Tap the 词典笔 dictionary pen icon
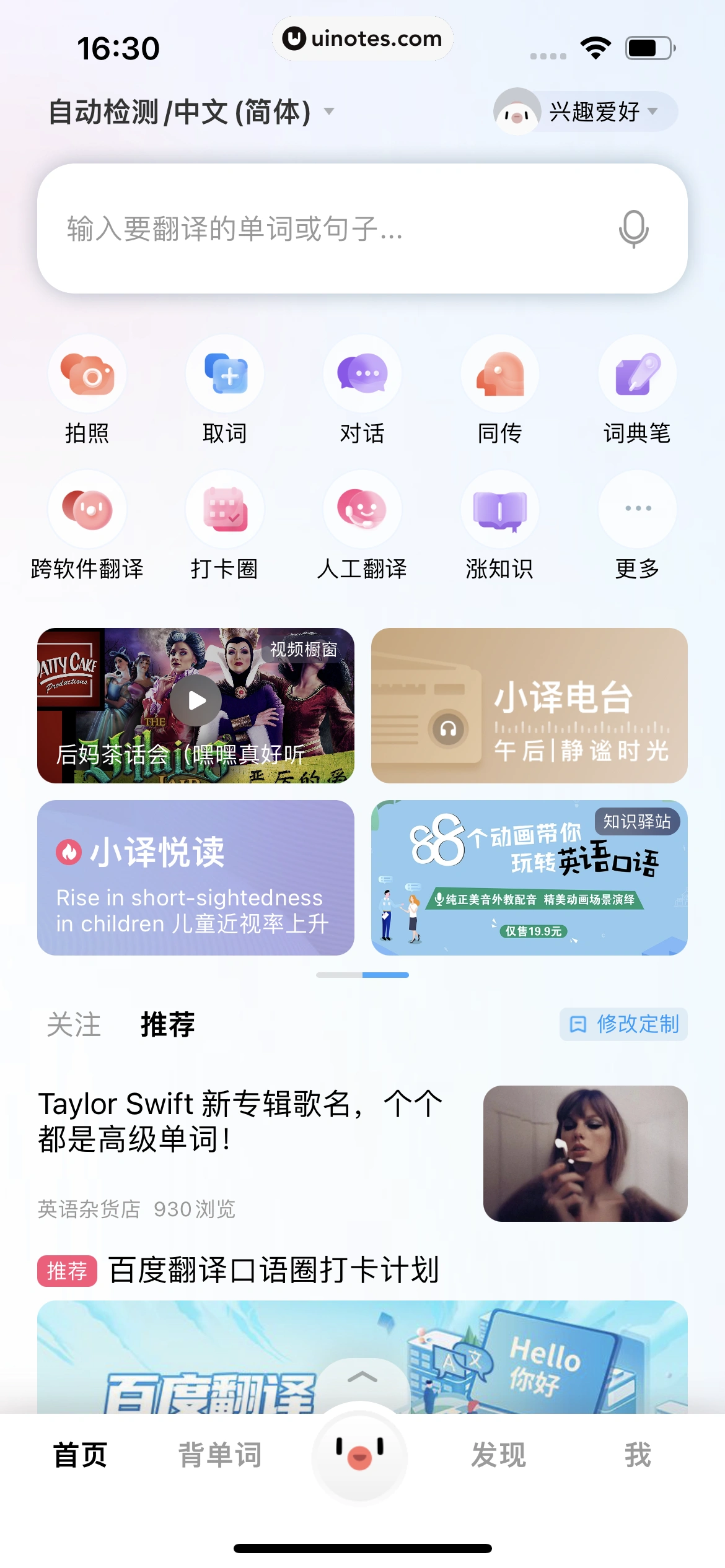The height and width of the screenshot is (1568, 725). tap(637, 374)
